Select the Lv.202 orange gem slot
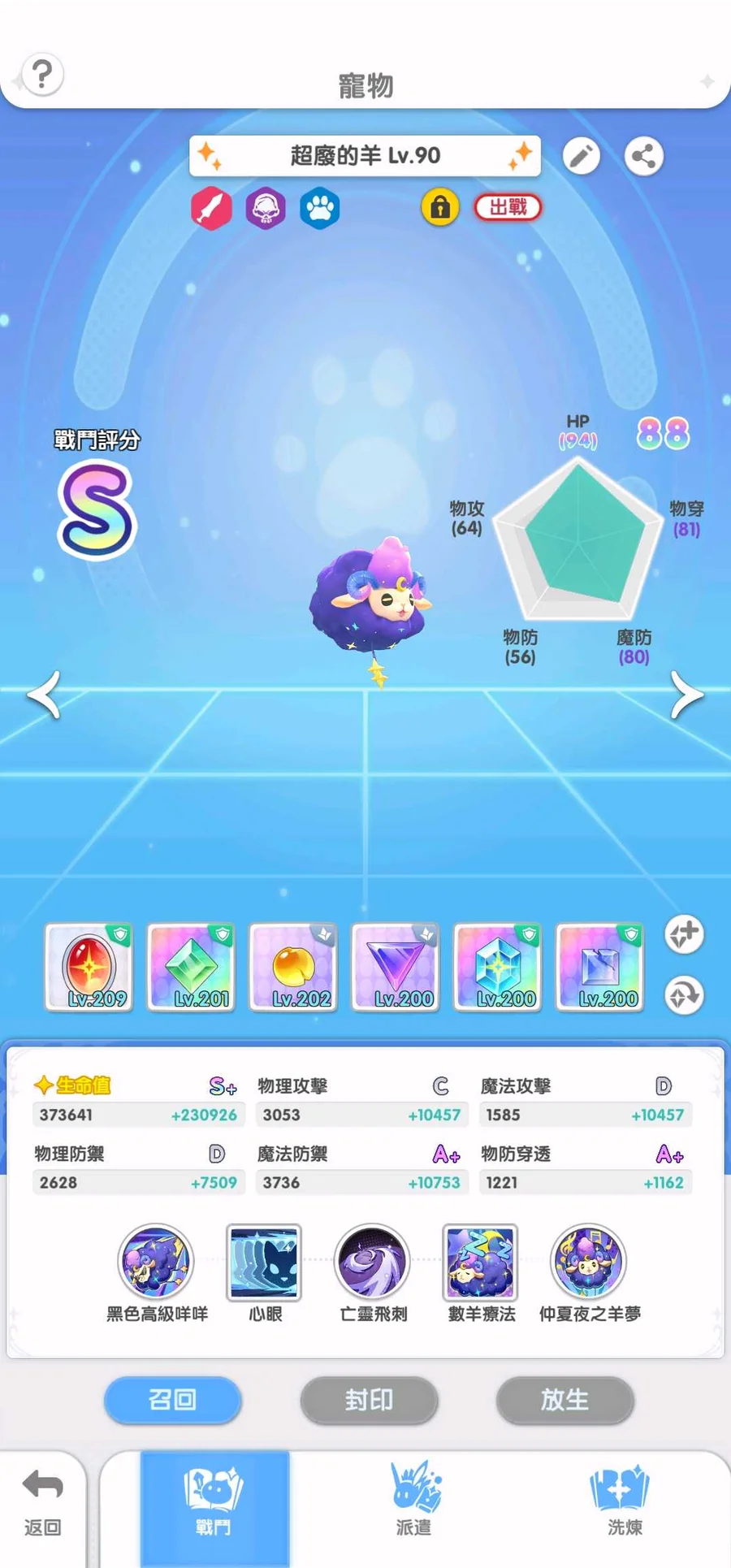 [293, 967]
